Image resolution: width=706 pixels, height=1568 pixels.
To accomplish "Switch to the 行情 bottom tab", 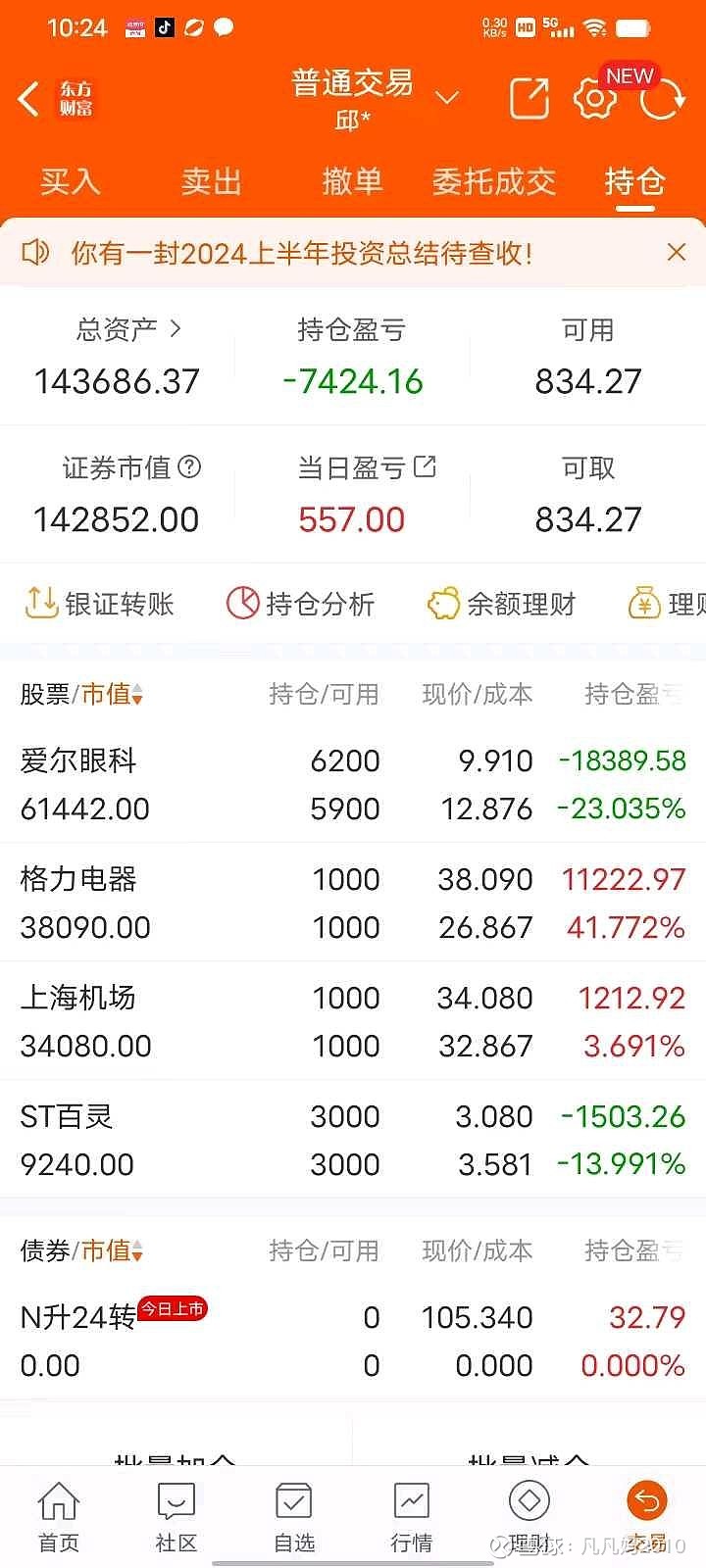I will coord(412,1518).
